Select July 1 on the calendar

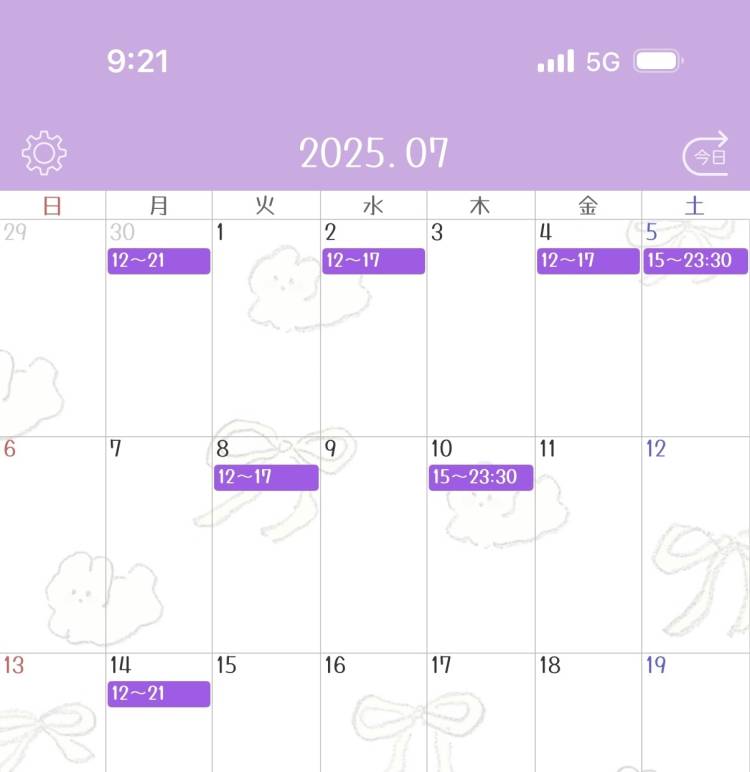(x=266, y=330)
